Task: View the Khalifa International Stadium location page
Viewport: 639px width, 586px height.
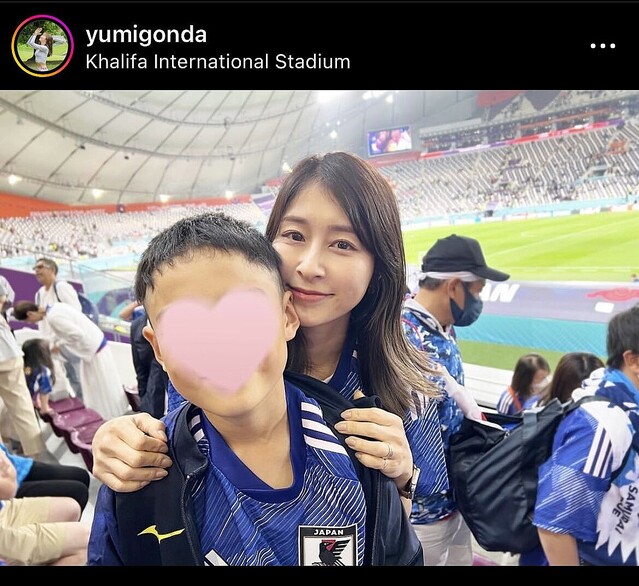Action: 217,61
